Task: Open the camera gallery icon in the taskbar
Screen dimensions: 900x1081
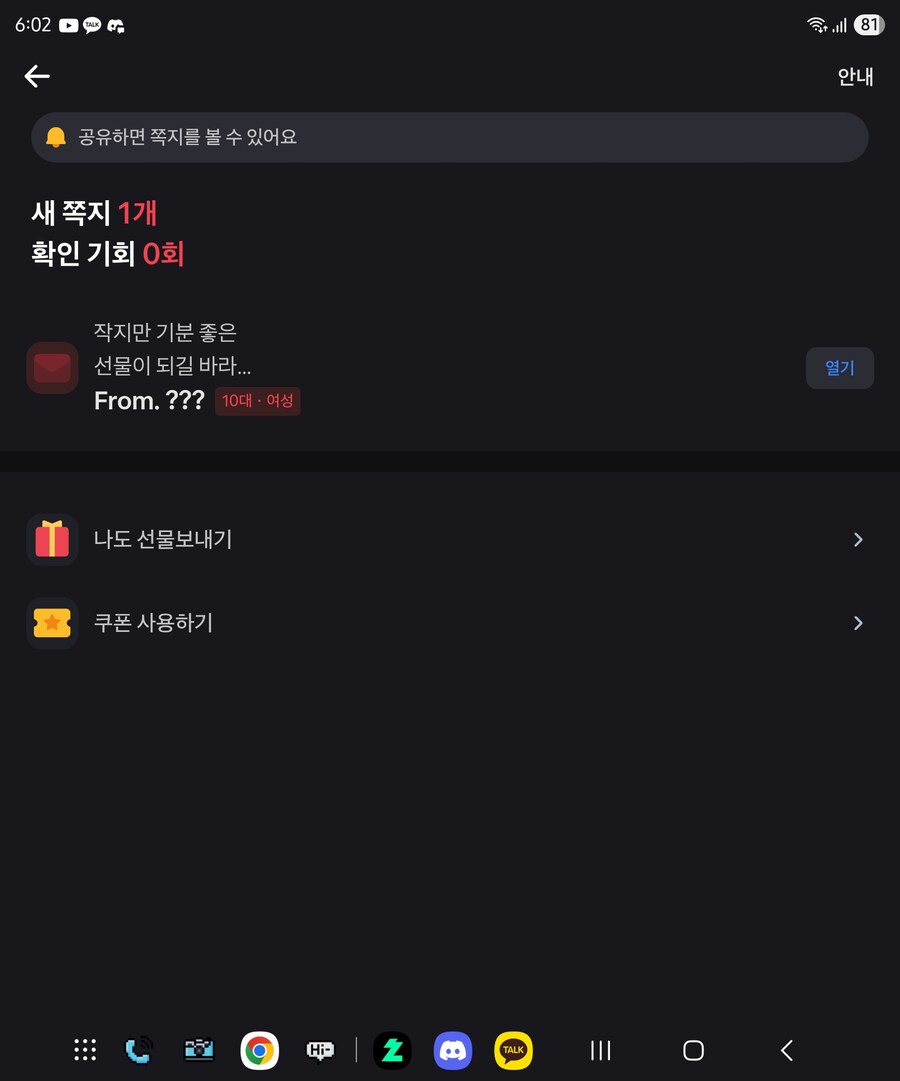Action: coord(199,1050)
